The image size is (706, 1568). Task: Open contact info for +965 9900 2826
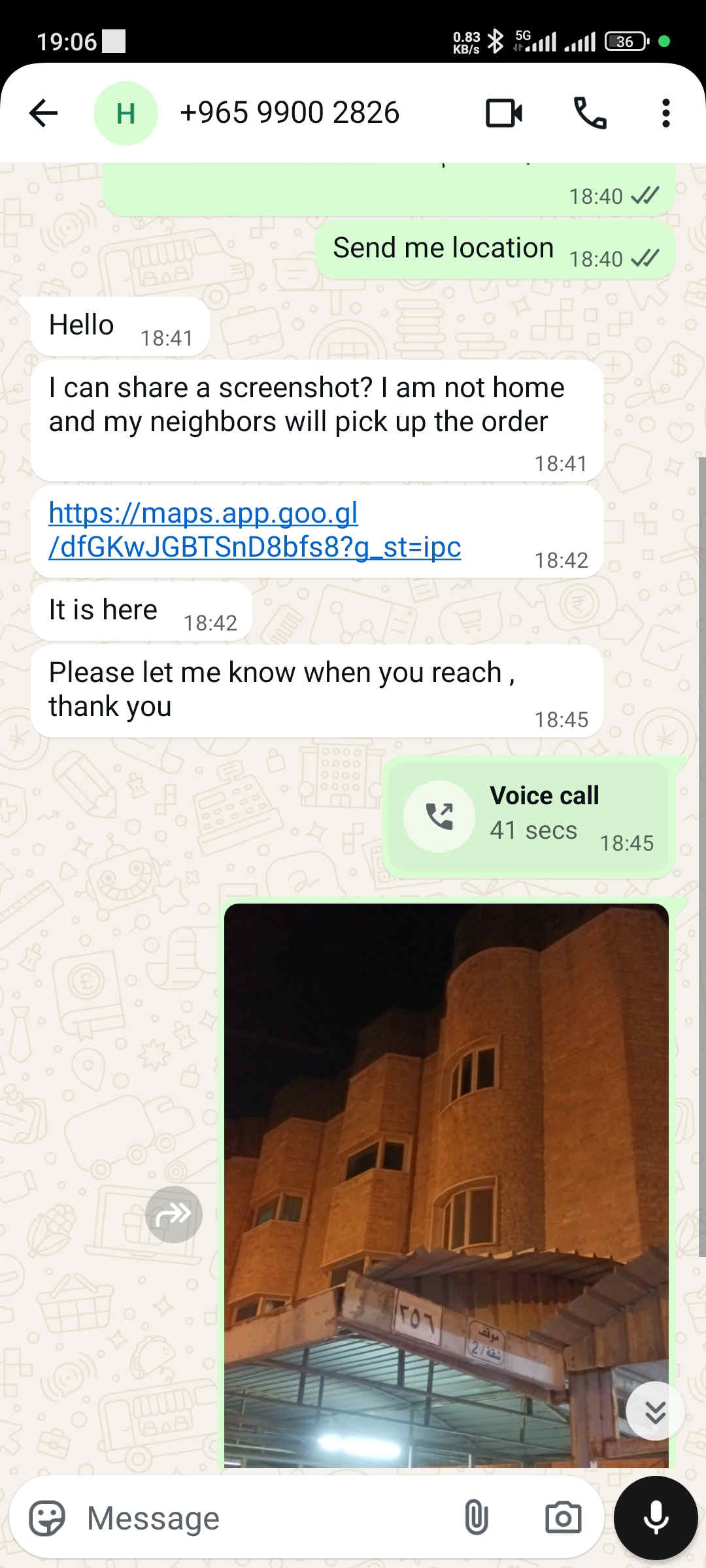coord(289,113)
